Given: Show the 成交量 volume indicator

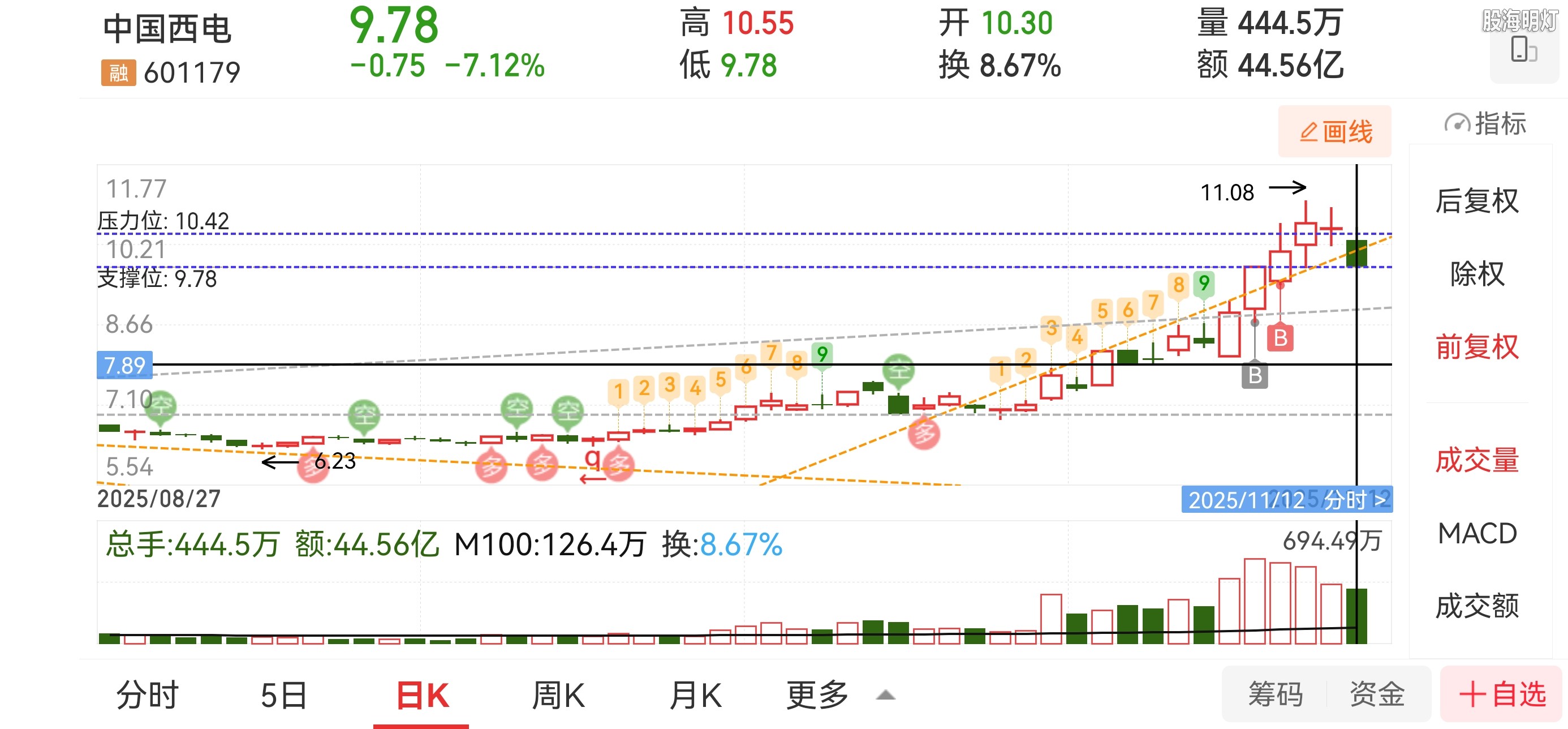Looking at the screenshot, I should (x=1477, y=460).
